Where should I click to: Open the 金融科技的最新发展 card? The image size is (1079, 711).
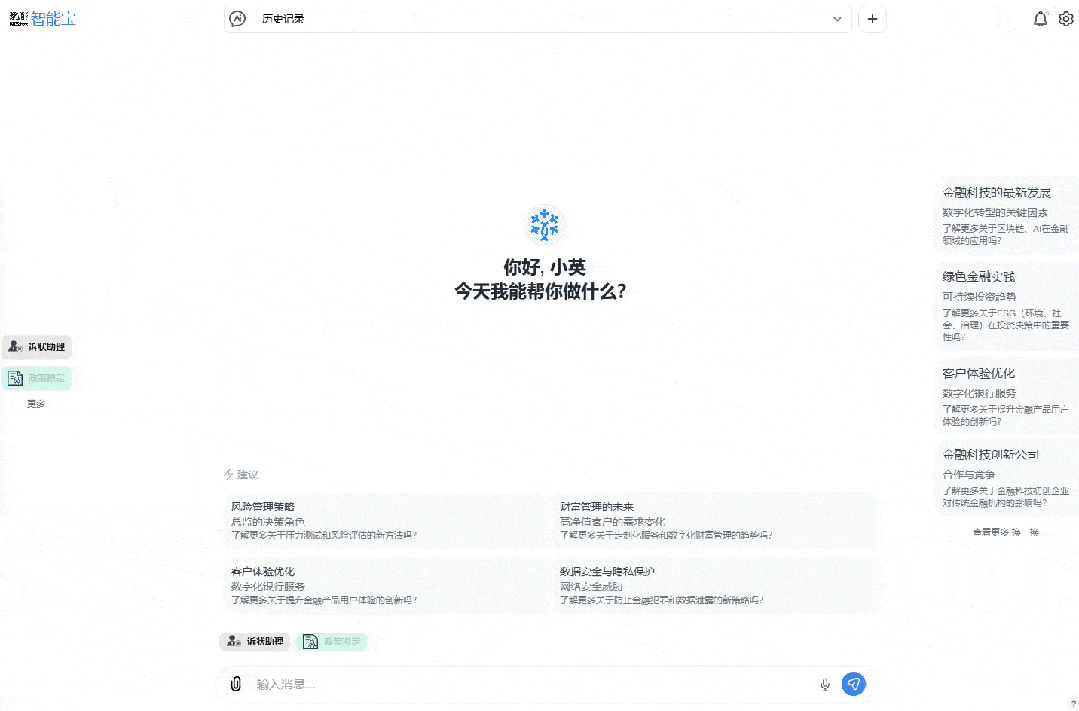[1006, 214]
